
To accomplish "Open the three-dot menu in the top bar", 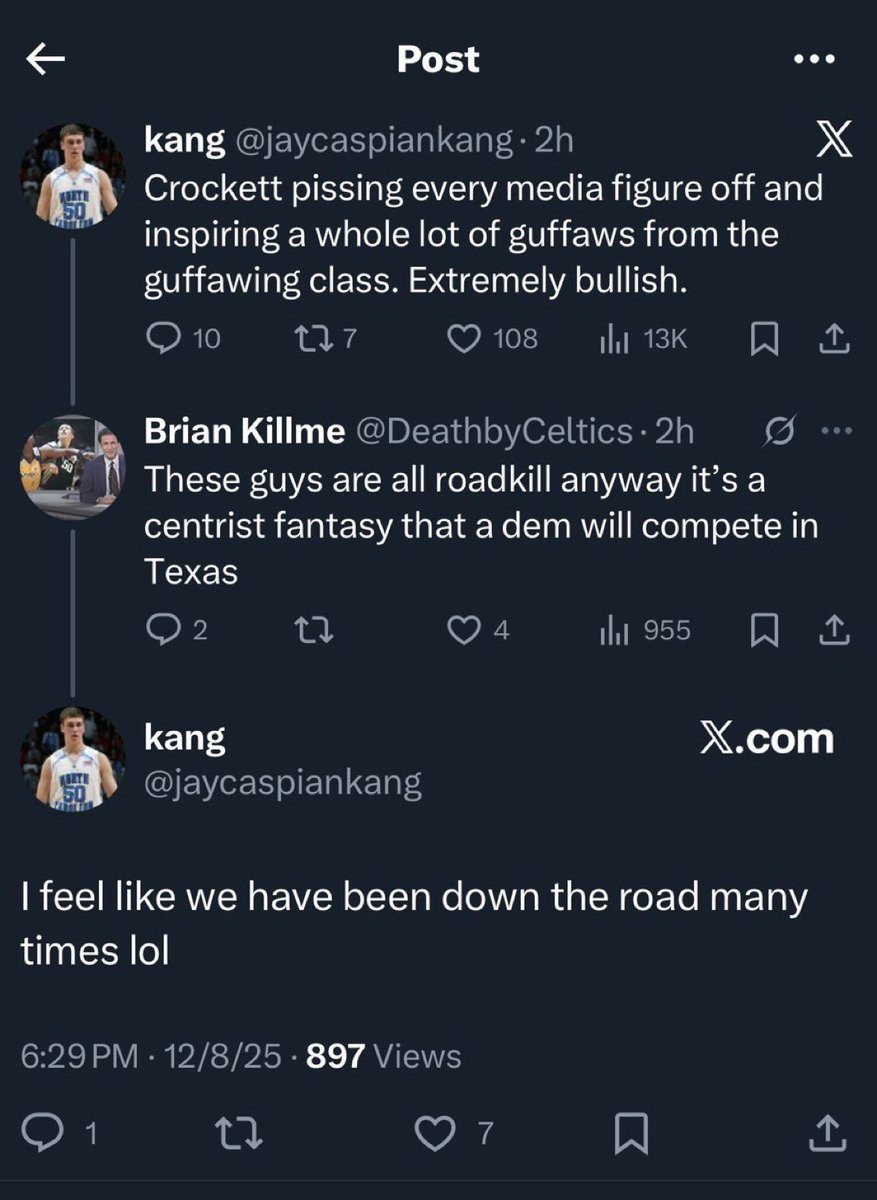I will pyautogui.click(x=812, y=60).
